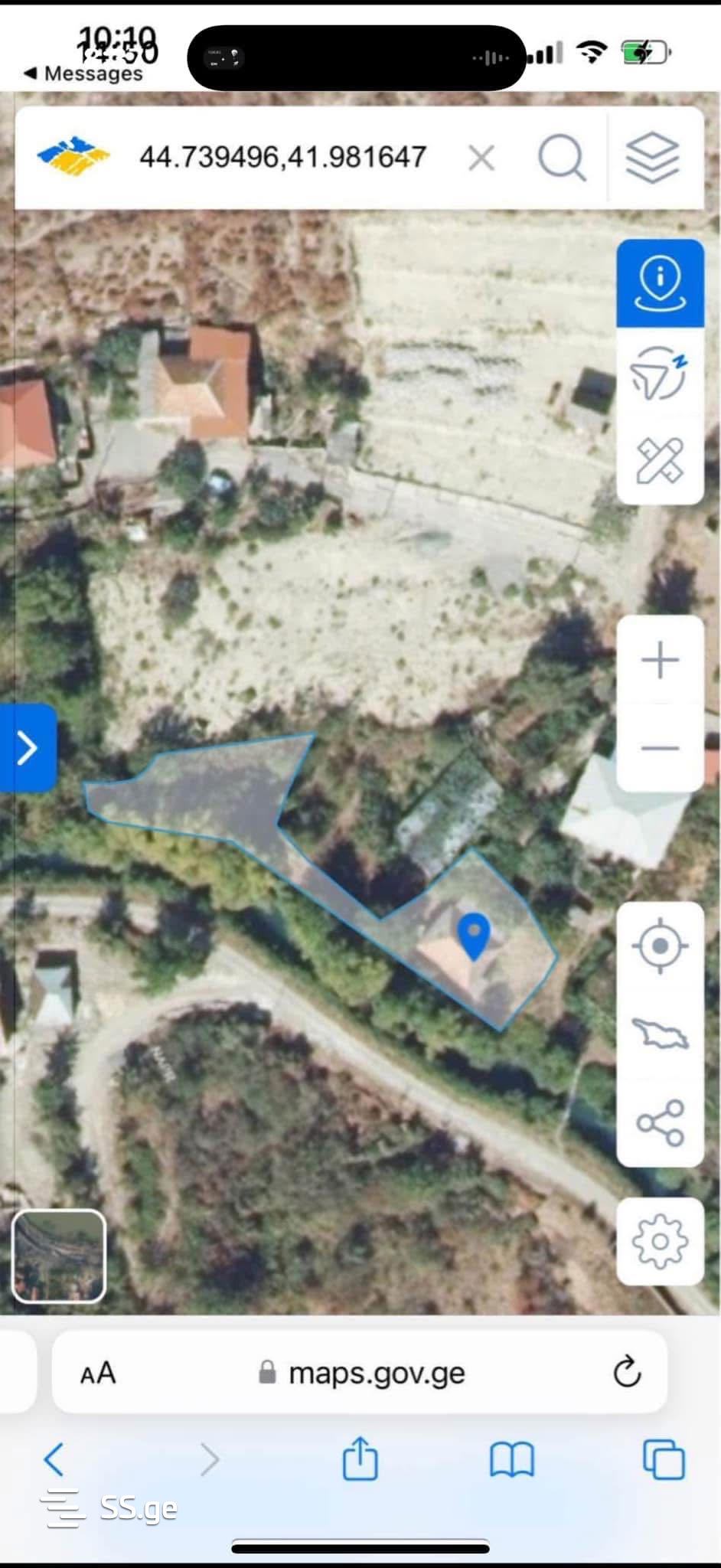The image size is (721, 1568).
Task: Open Safari bookmarks
Action: pyautogui.click(x=511, y=1459)
